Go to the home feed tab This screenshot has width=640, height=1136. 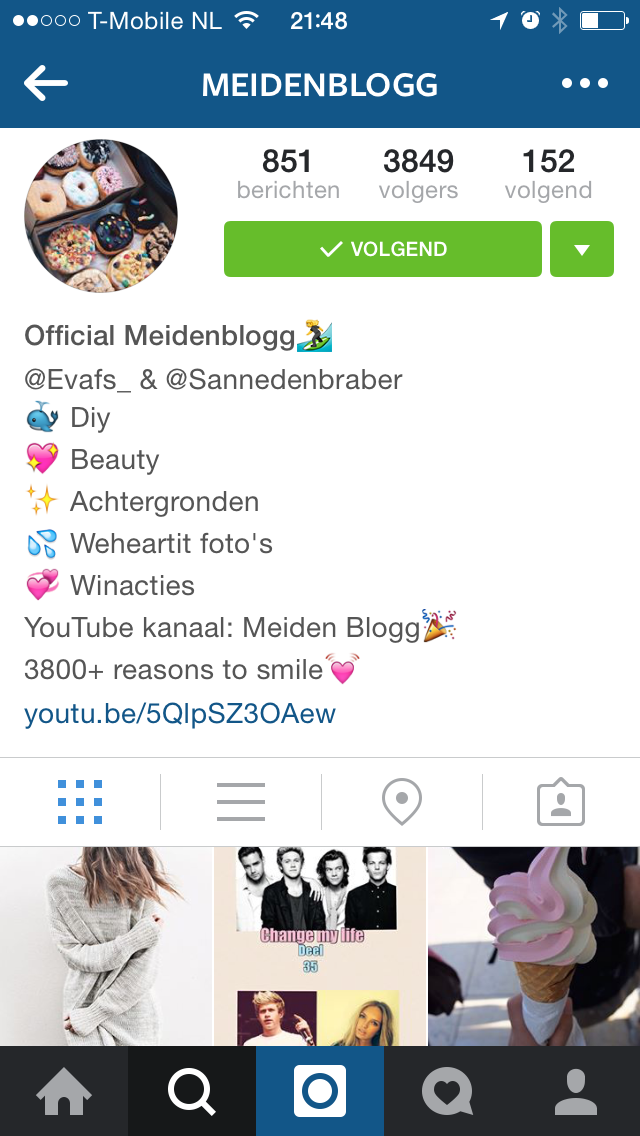(64, 1091)
